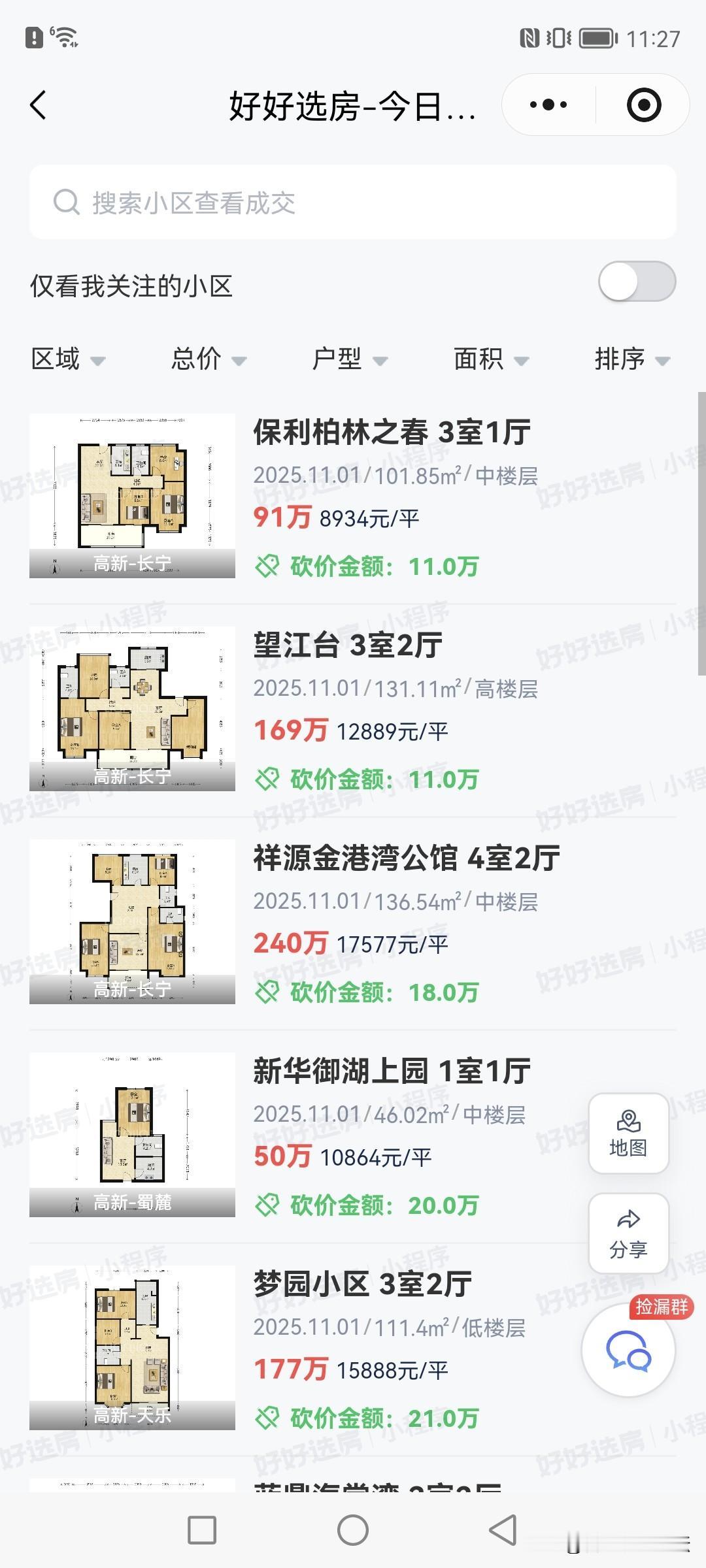Tap the 新华御湖上园 1室1厅 listing title
Screen dimensions: 706x1568
click(391, 1070)
